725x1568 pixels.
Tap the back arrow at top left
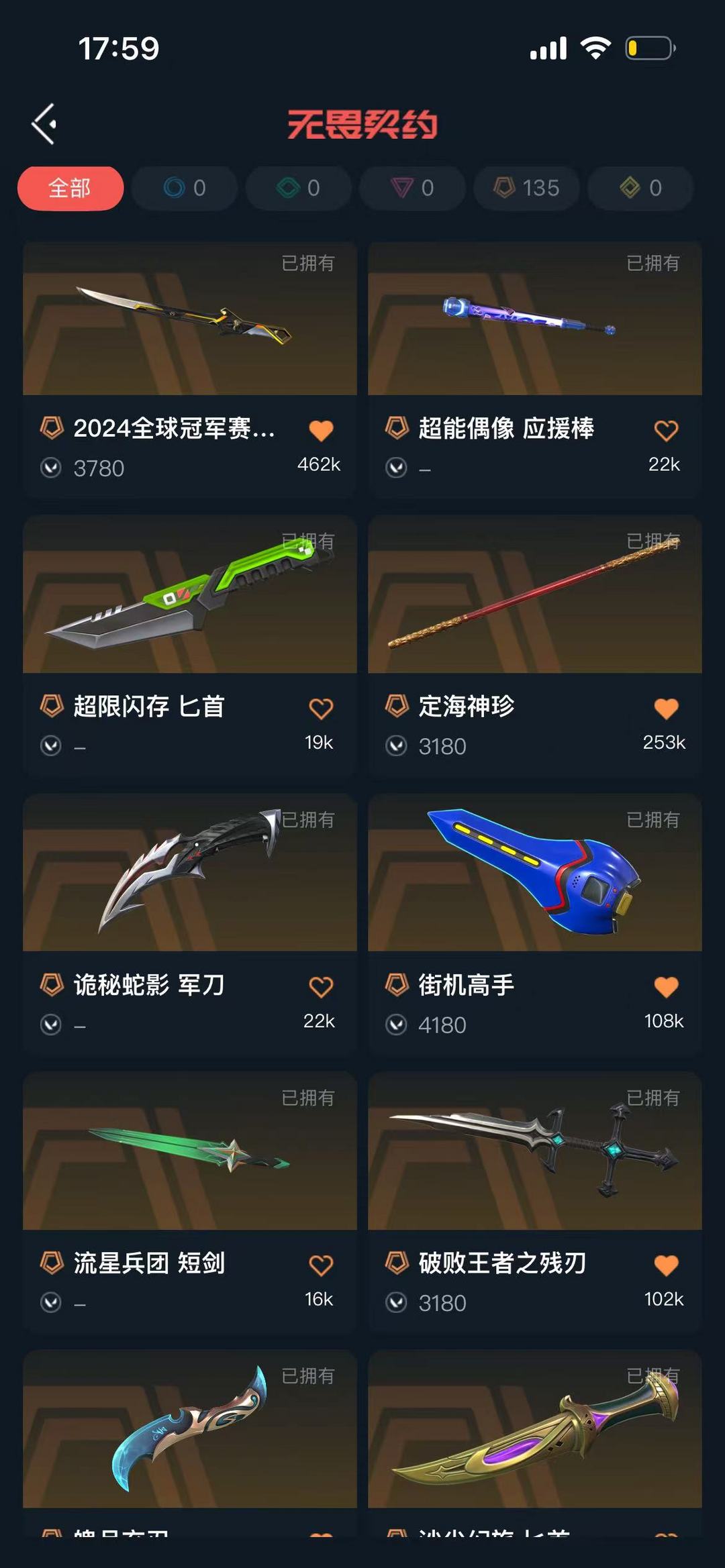[x=43, y=123]
